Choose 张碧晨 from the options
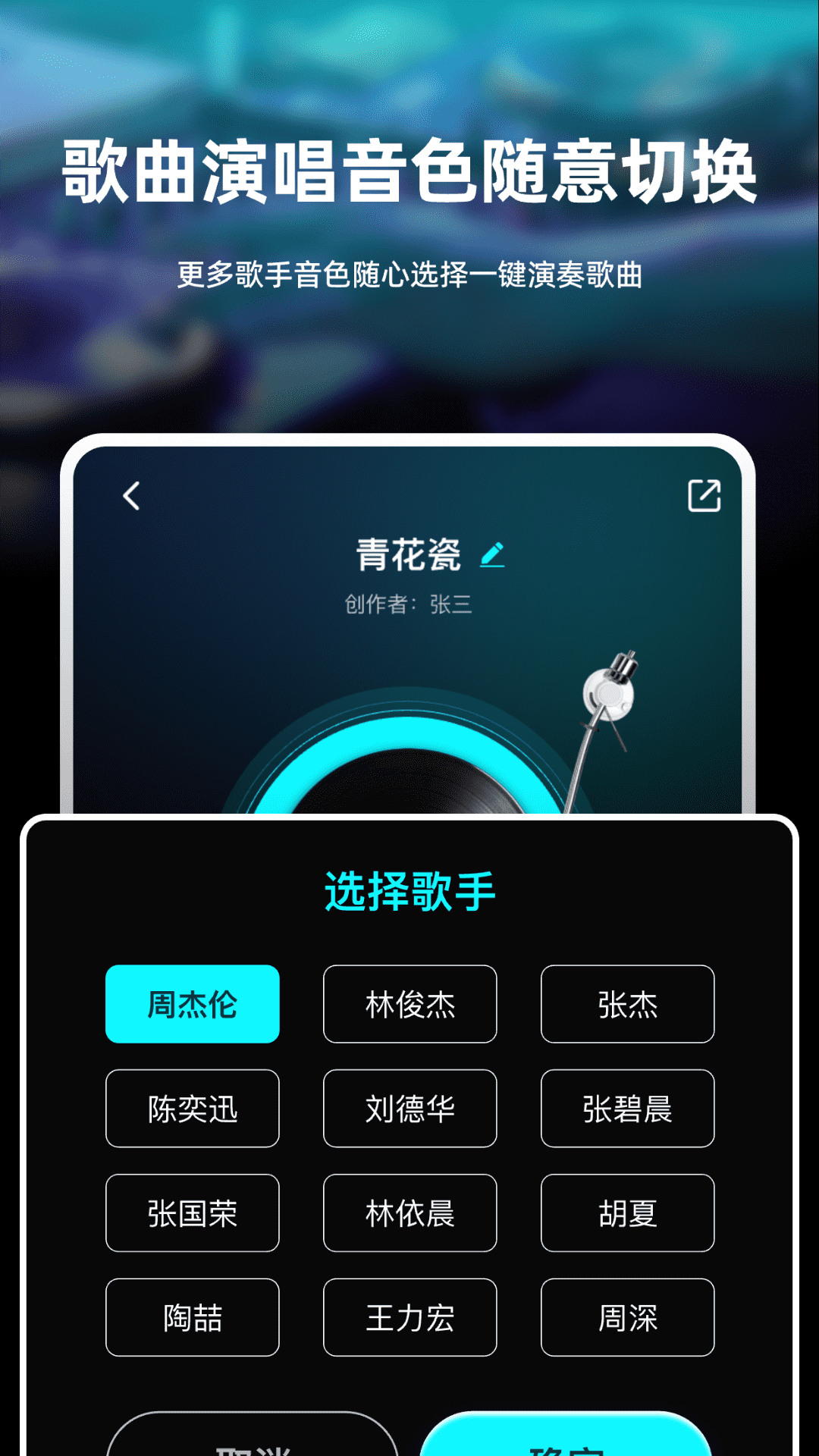This screenshot has height=1456, width=819. click(x=627, y=1109)
